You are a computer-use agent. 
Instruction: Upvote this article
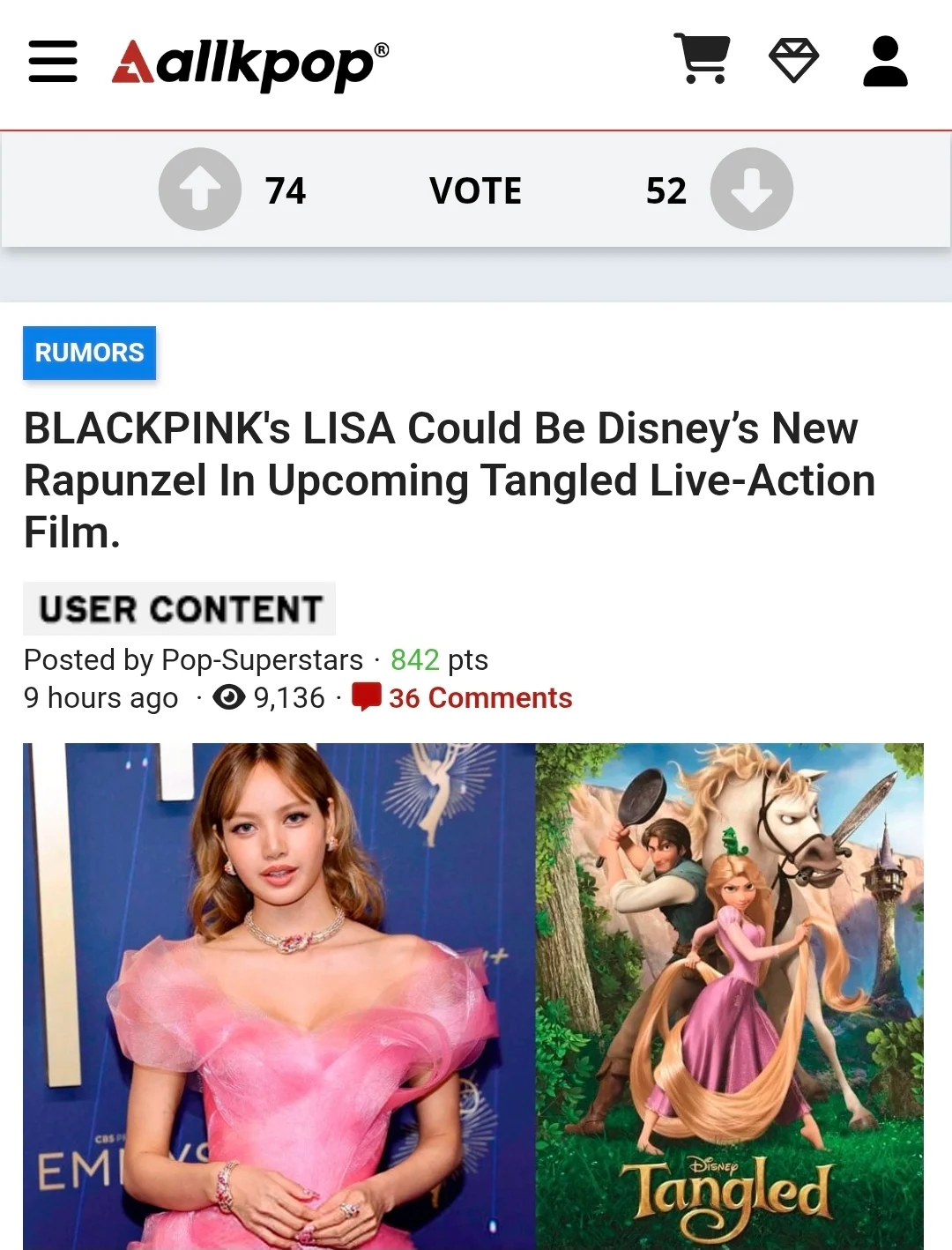tap(200, 190)
